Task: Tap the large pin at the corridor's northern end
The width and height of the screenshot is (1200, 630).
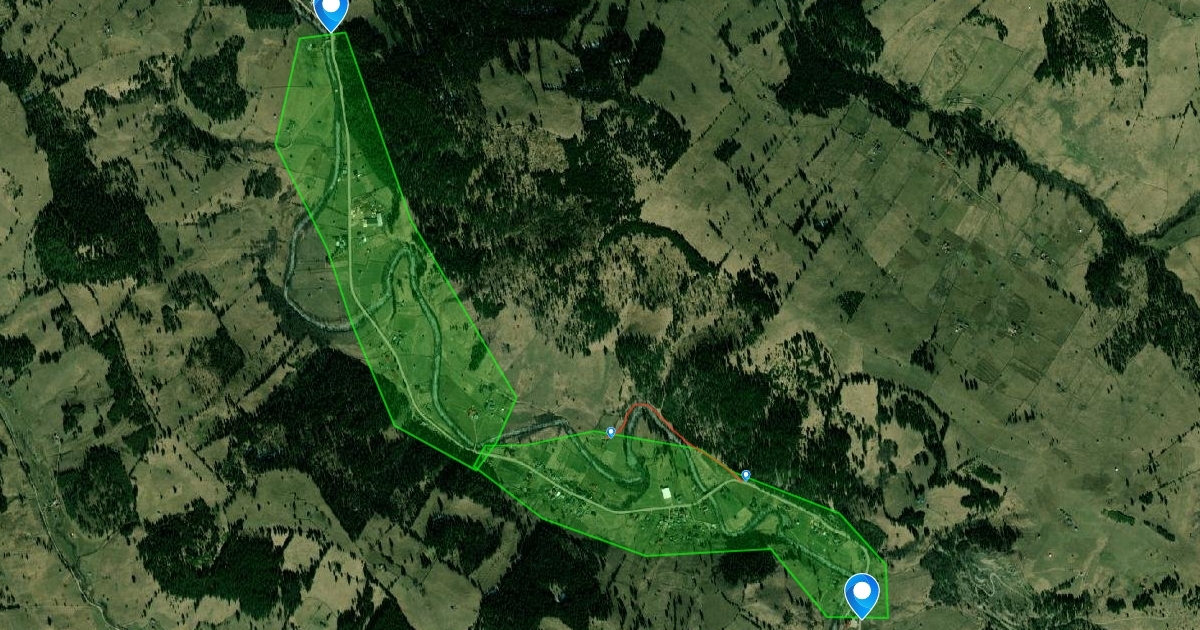Action: coord(330,11)
